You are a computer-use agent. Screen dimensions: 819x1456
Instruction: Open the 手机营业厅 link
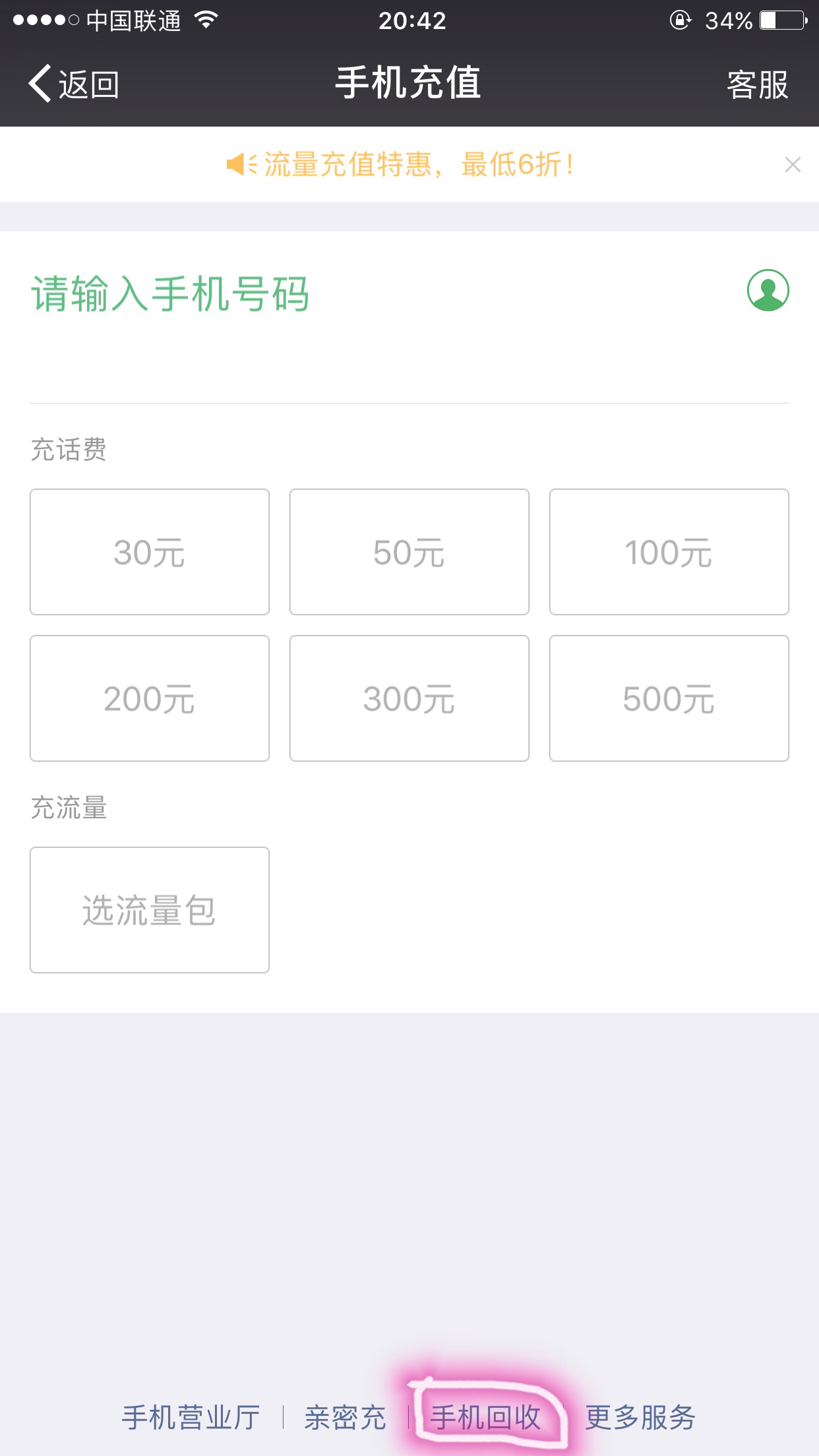(191, 1417)
